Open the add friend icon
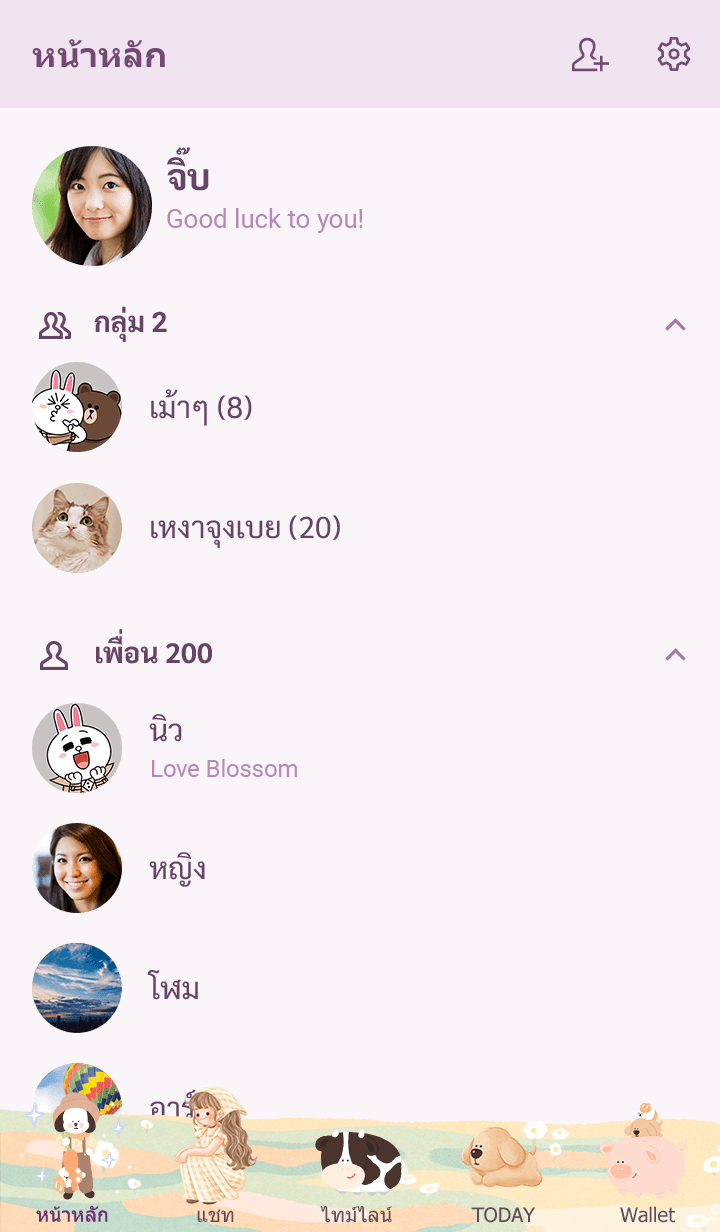 click(x=589, y=55)
